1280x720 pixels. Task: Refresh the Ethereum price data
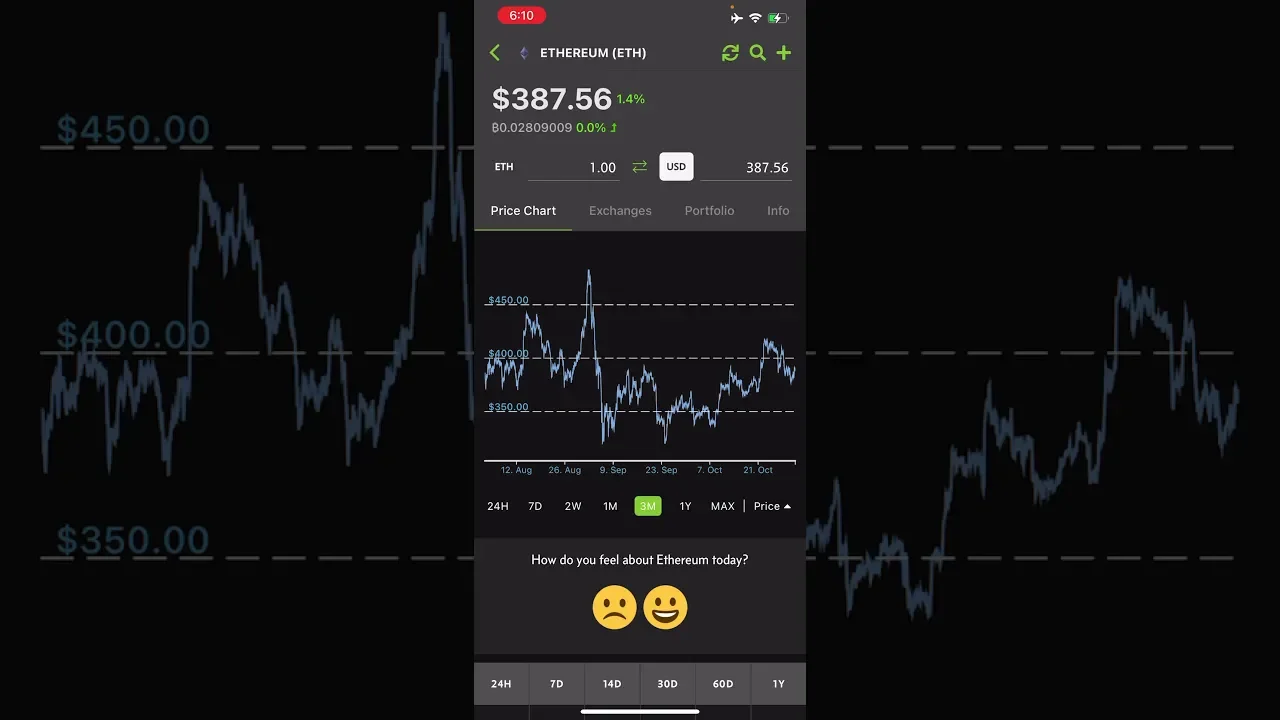(730, 53)
